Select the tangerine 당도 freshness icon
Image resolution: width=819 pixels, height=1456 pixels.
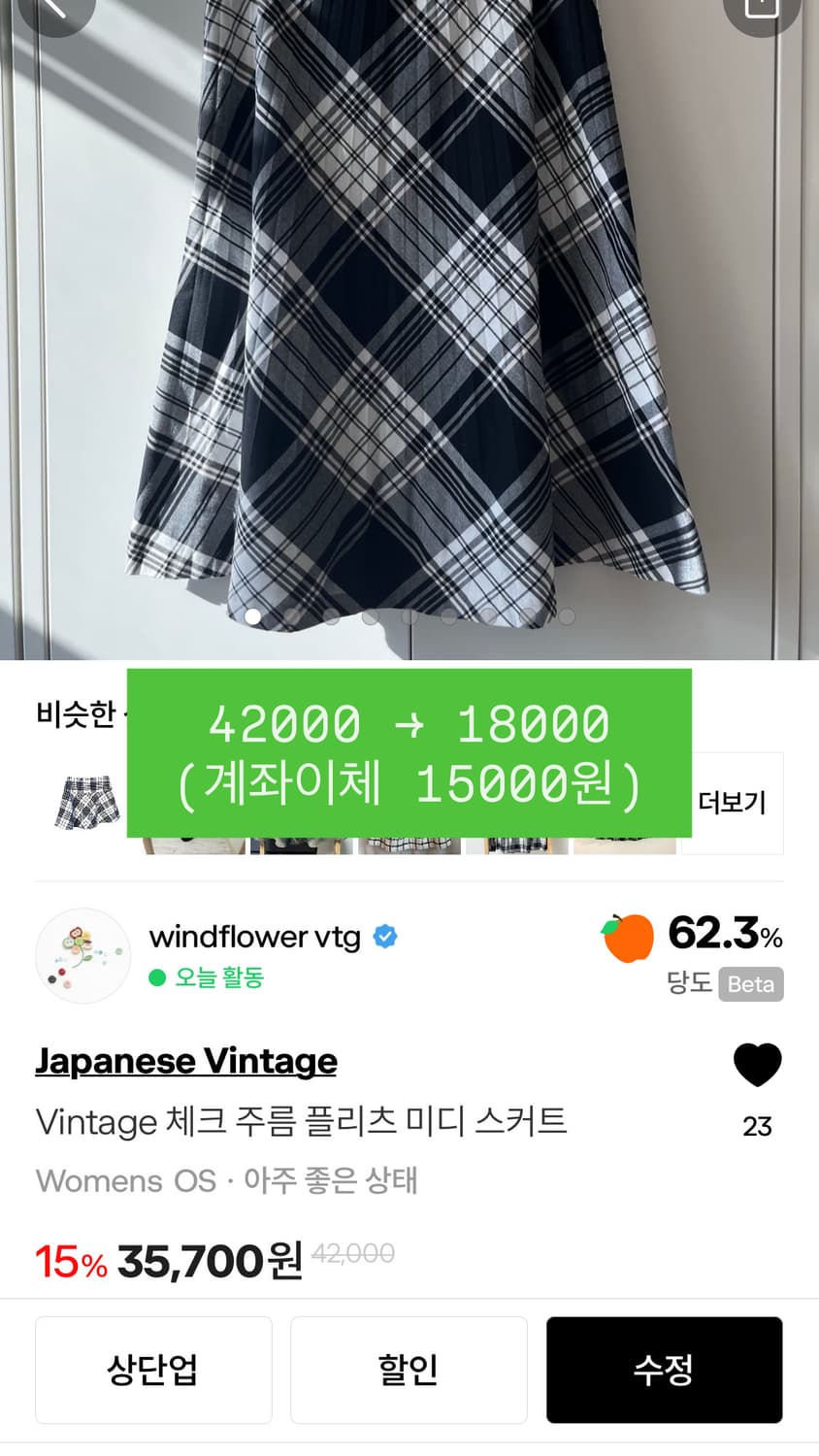coord(629,936)
